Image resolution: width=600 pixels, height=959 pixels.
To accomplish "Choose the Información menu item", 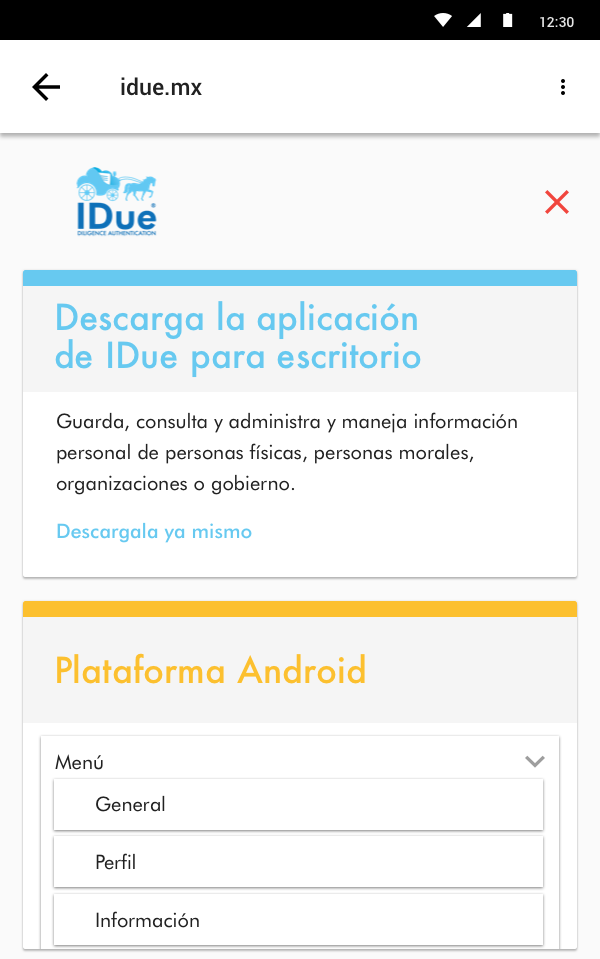I will click(298, 920).
